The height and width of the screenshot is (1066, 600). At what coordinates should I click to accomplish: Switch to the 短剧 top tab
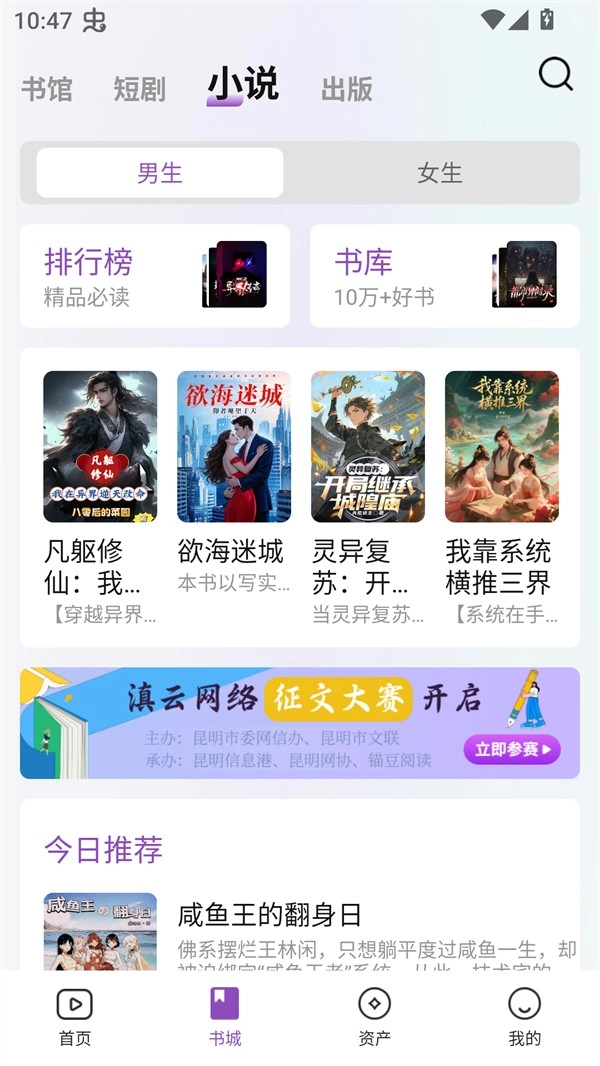139,89
